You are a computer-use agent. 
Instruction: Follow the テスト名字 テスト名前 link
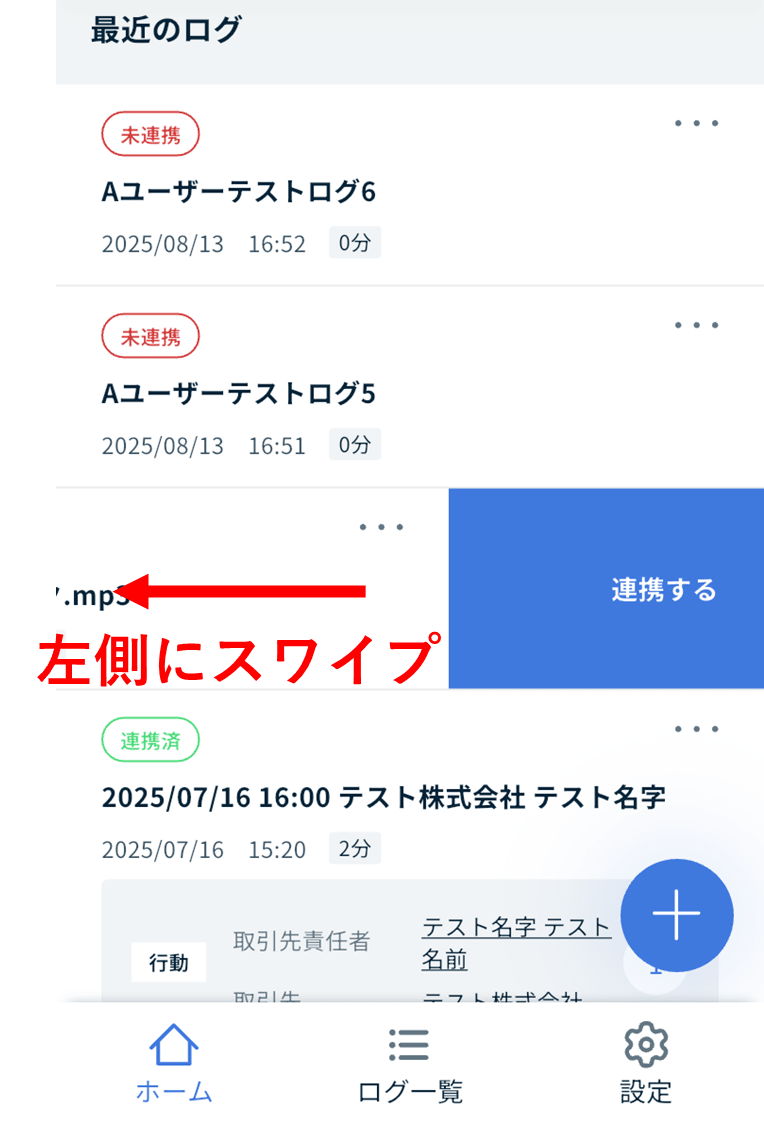coord(515,943)
